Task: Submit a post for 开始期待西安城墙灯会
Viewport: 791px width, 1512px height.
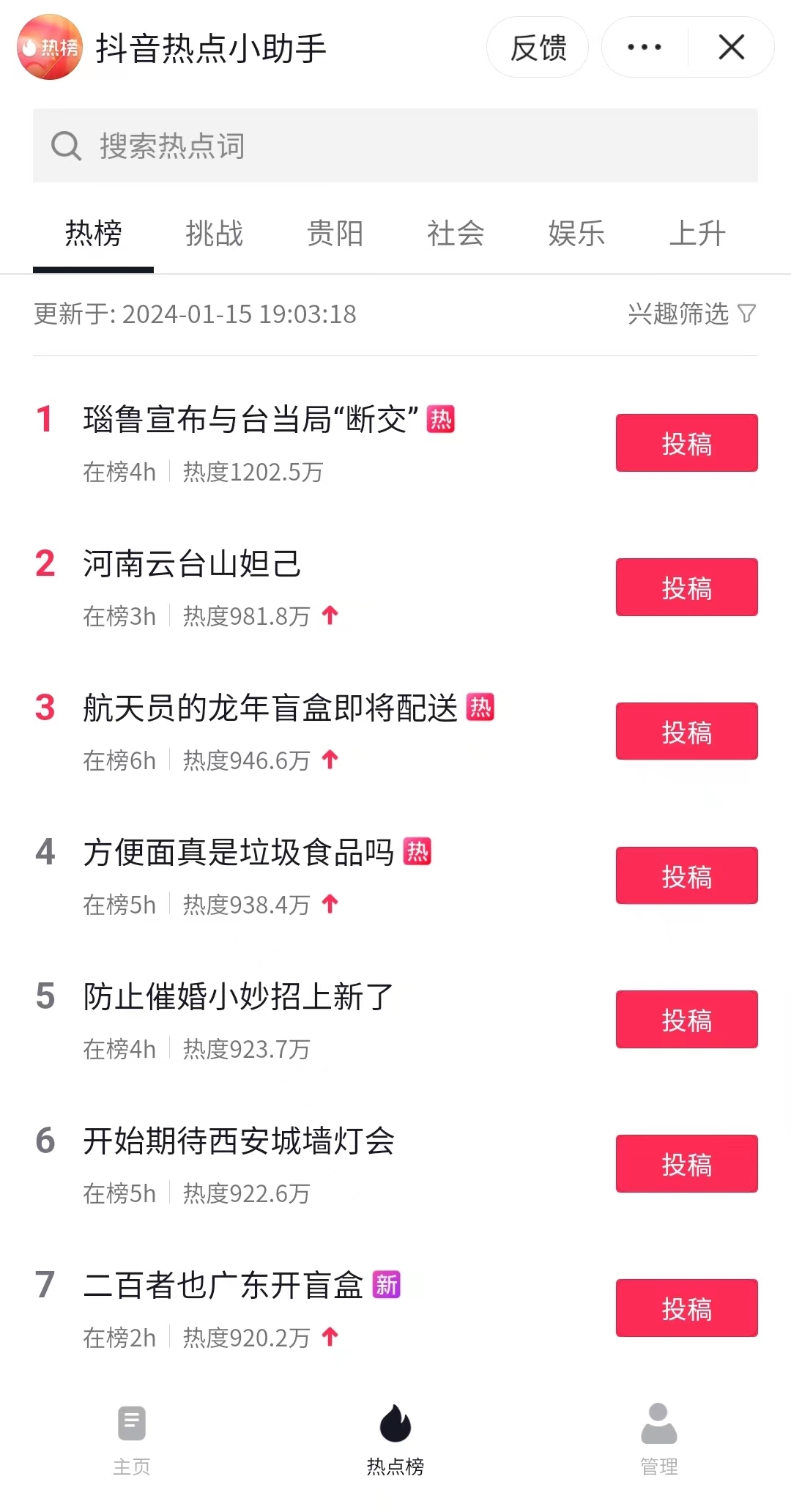Action: coord(686,1164)
